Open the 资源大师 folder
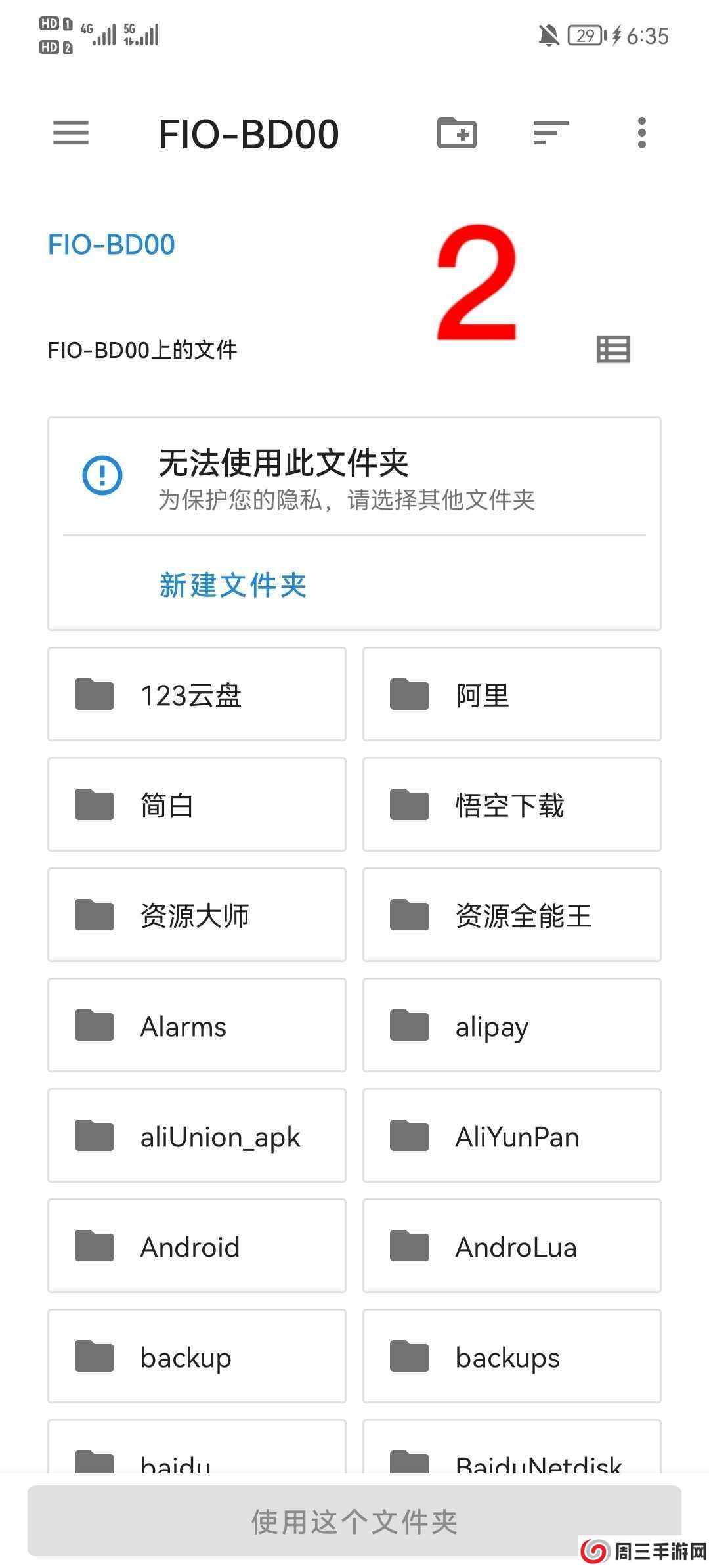The height and width of the screenshot is (1568, 709). point(197,915)
